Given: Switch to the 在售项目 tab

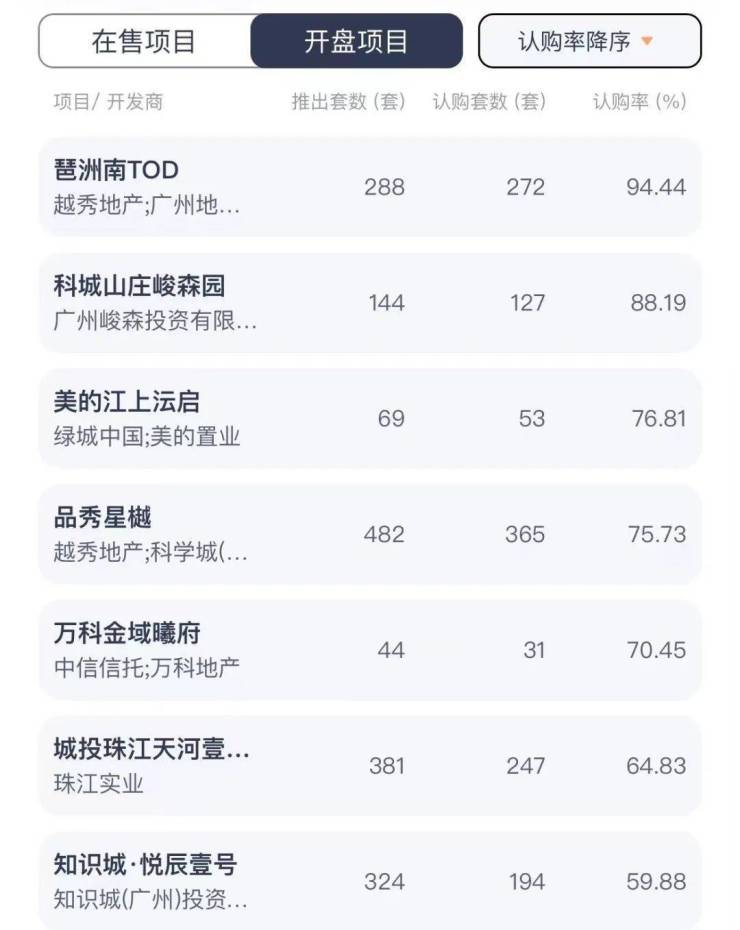Looking at the screenshot, I should point(144,42).
